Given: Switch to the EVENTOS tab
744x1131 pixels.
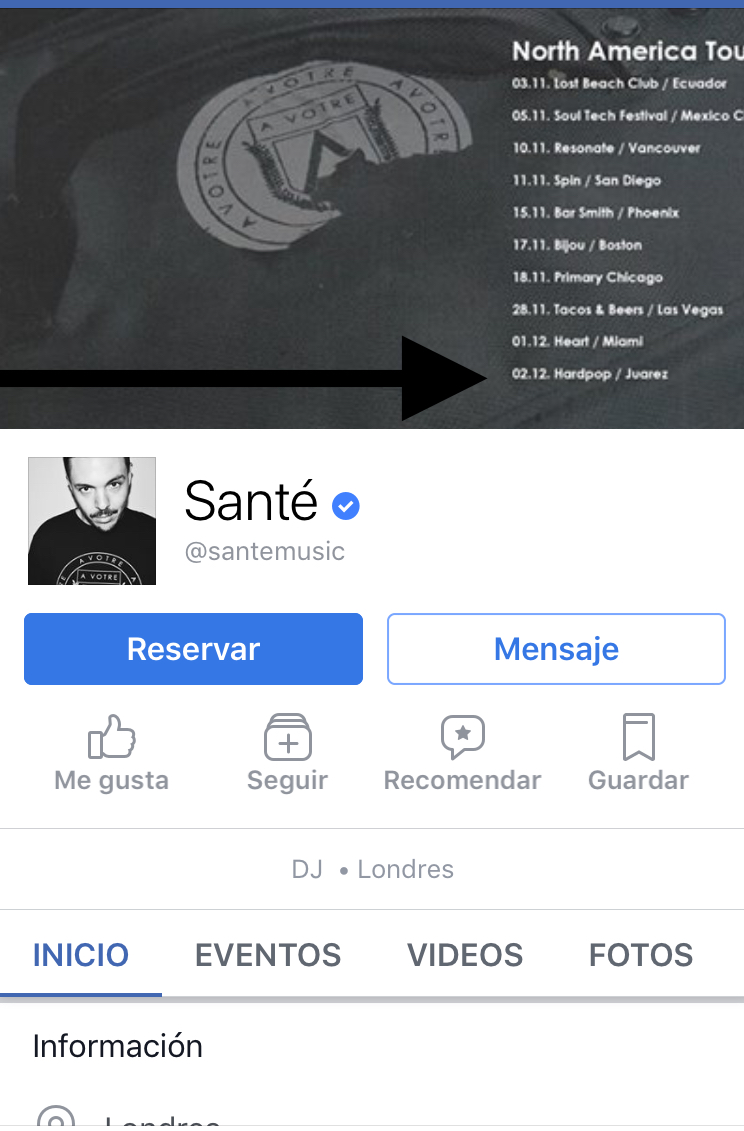Looking at the screenshot, I should pyautogui.click(x=268, y=955).
